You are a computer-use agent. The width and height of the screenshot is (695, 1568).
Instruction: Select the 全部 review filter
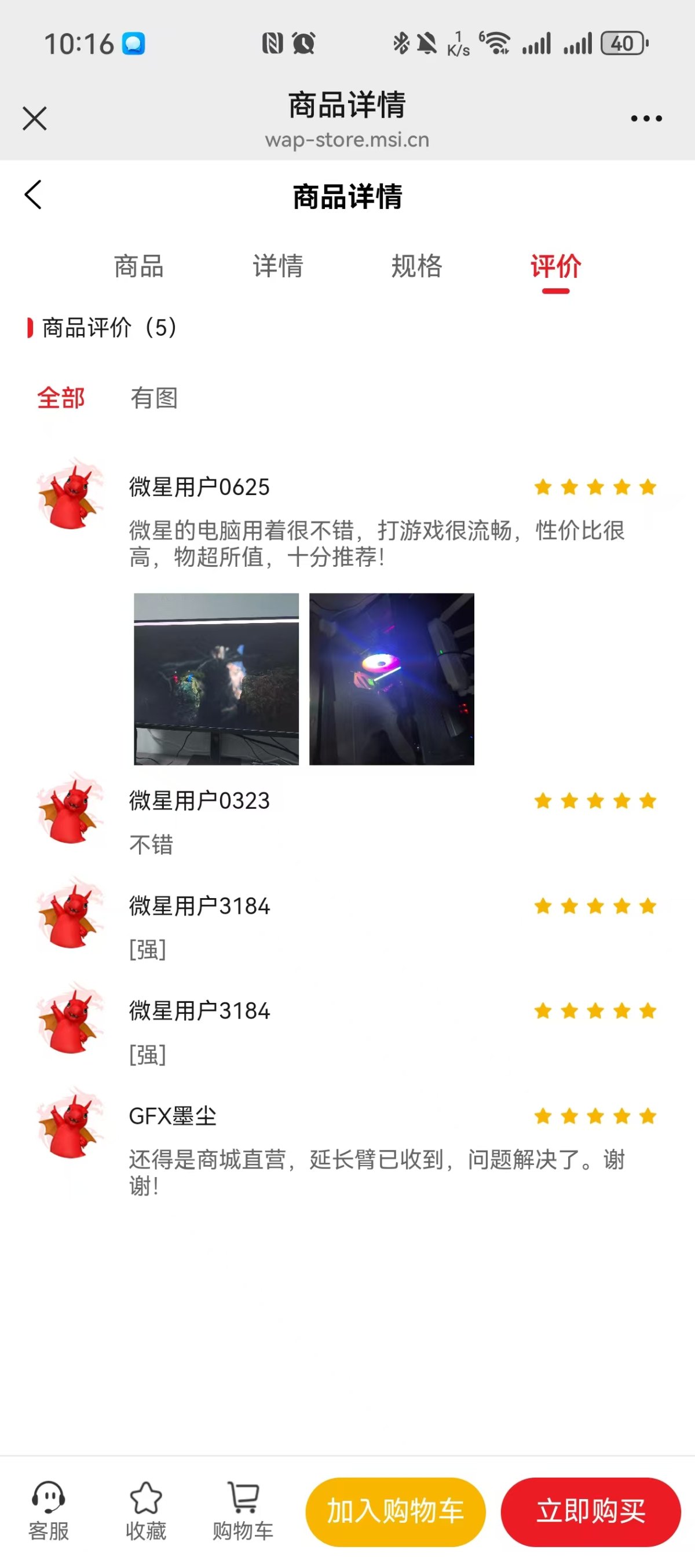(61, 400)
